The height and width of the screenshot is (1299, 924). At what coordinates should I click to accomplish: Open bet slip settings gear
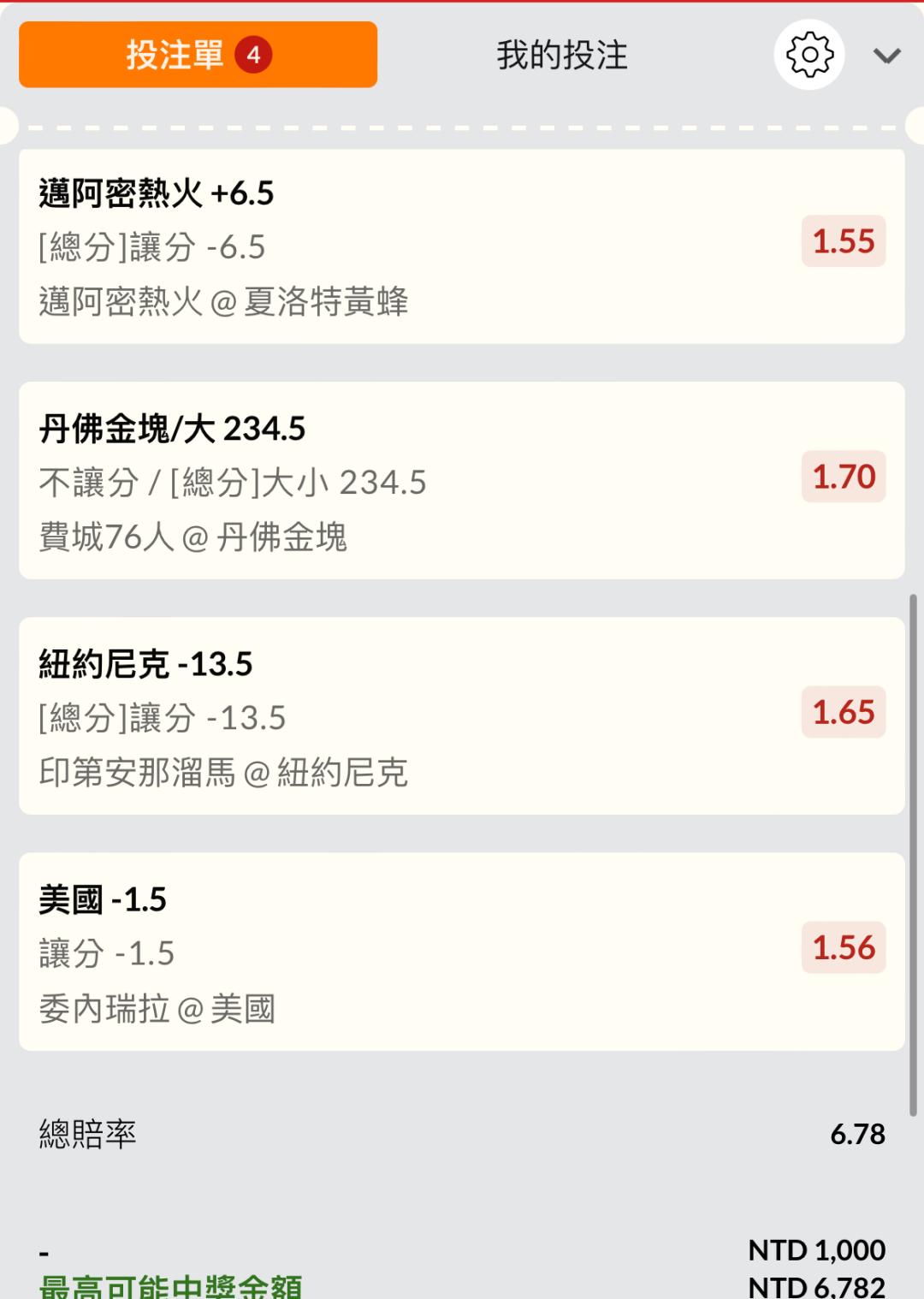808,55
